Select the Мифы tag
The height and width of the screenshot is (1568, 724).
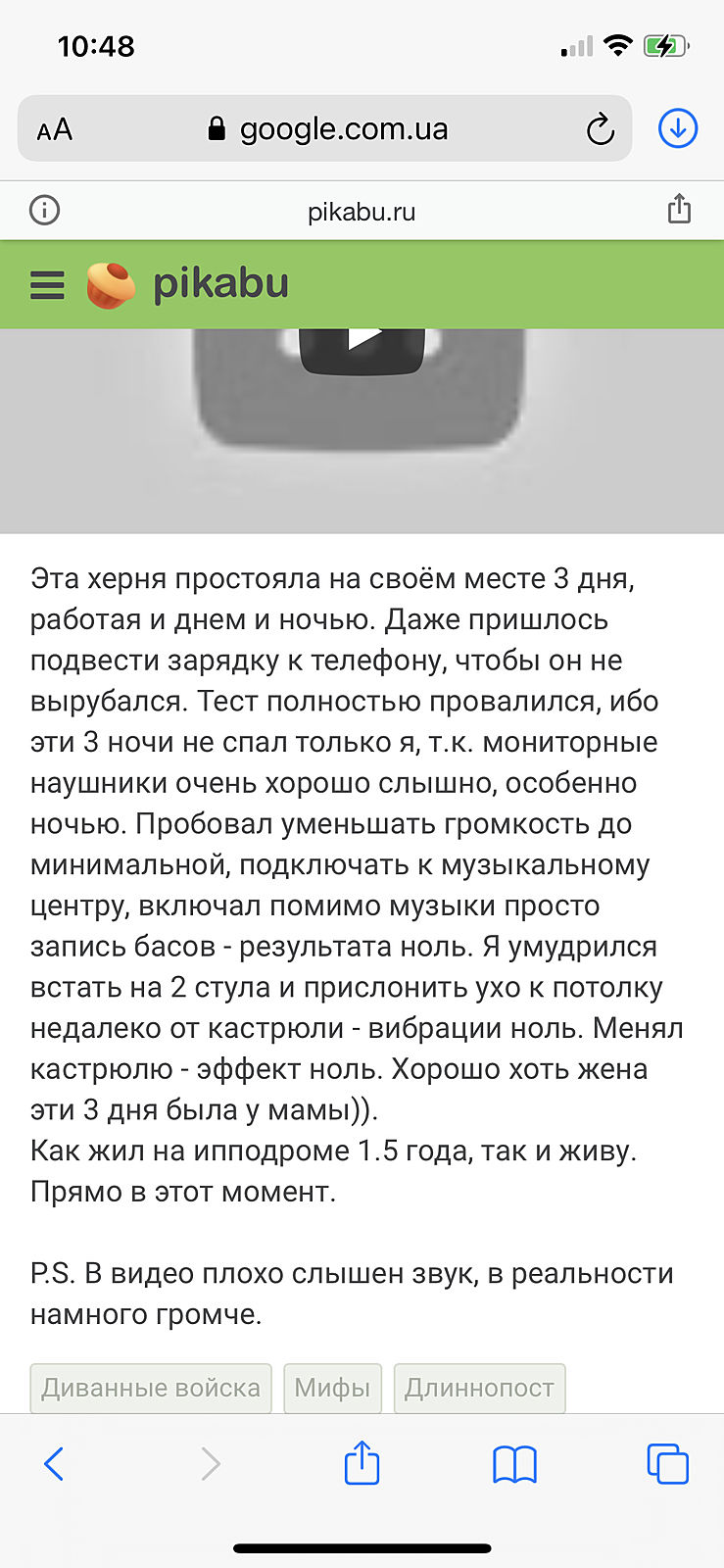pyautogui.click(x=332, y=1388)
